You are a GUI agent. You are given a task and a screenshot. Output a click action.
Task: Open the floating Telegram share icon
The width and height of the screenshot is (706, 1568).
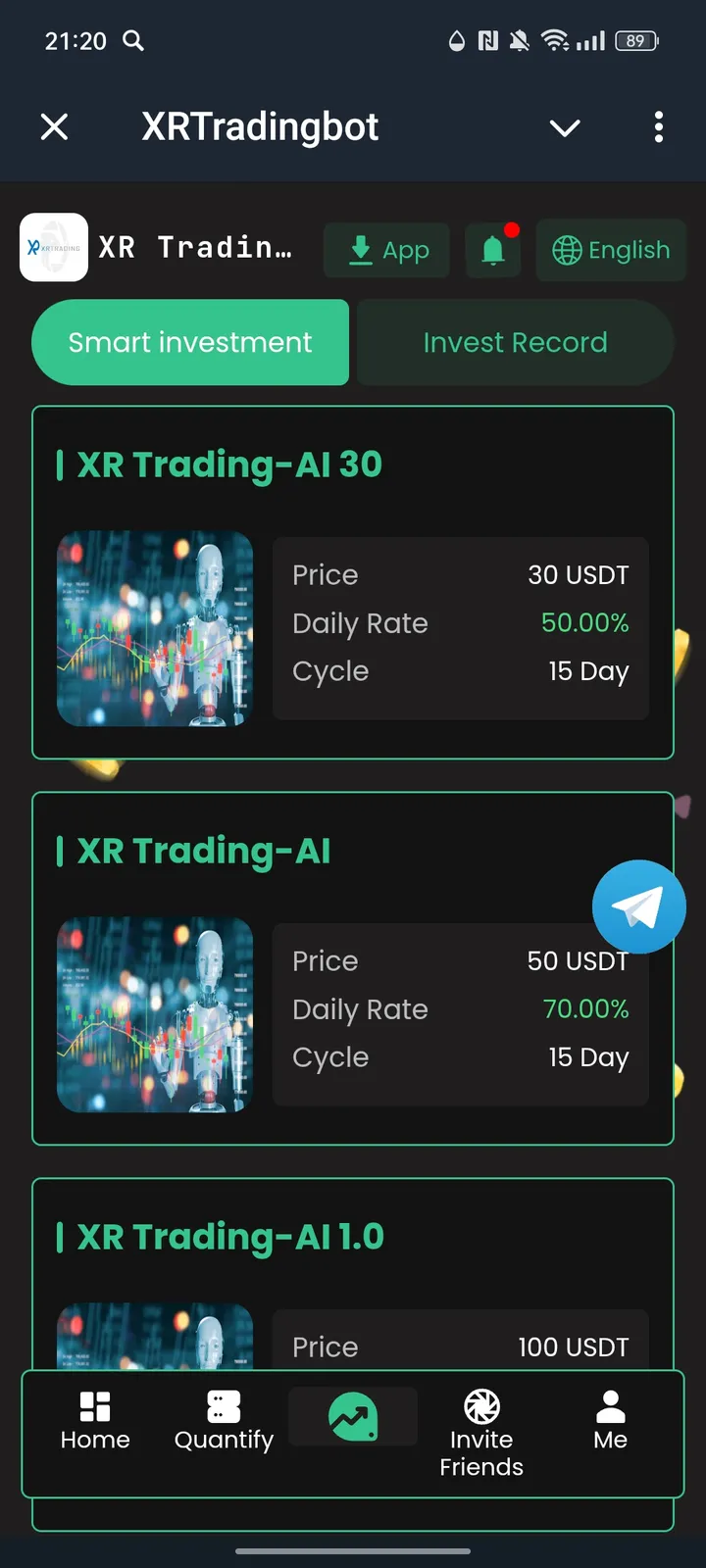tap(638, 906)
